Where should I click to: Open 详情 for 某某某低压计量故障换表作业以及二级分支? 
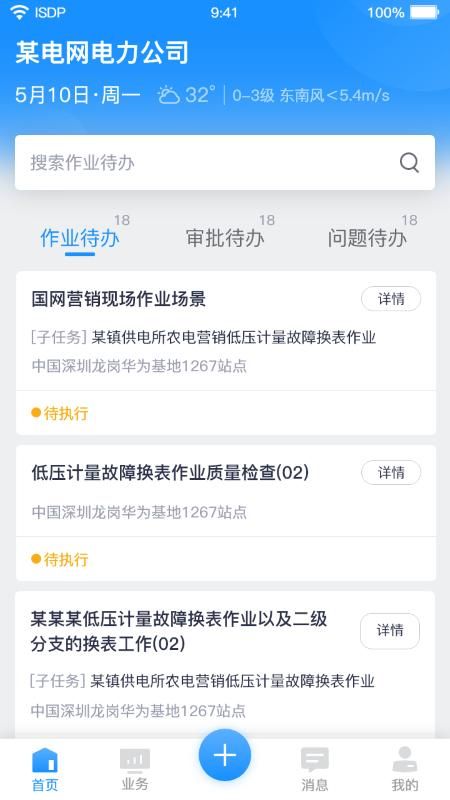(390, 631)
